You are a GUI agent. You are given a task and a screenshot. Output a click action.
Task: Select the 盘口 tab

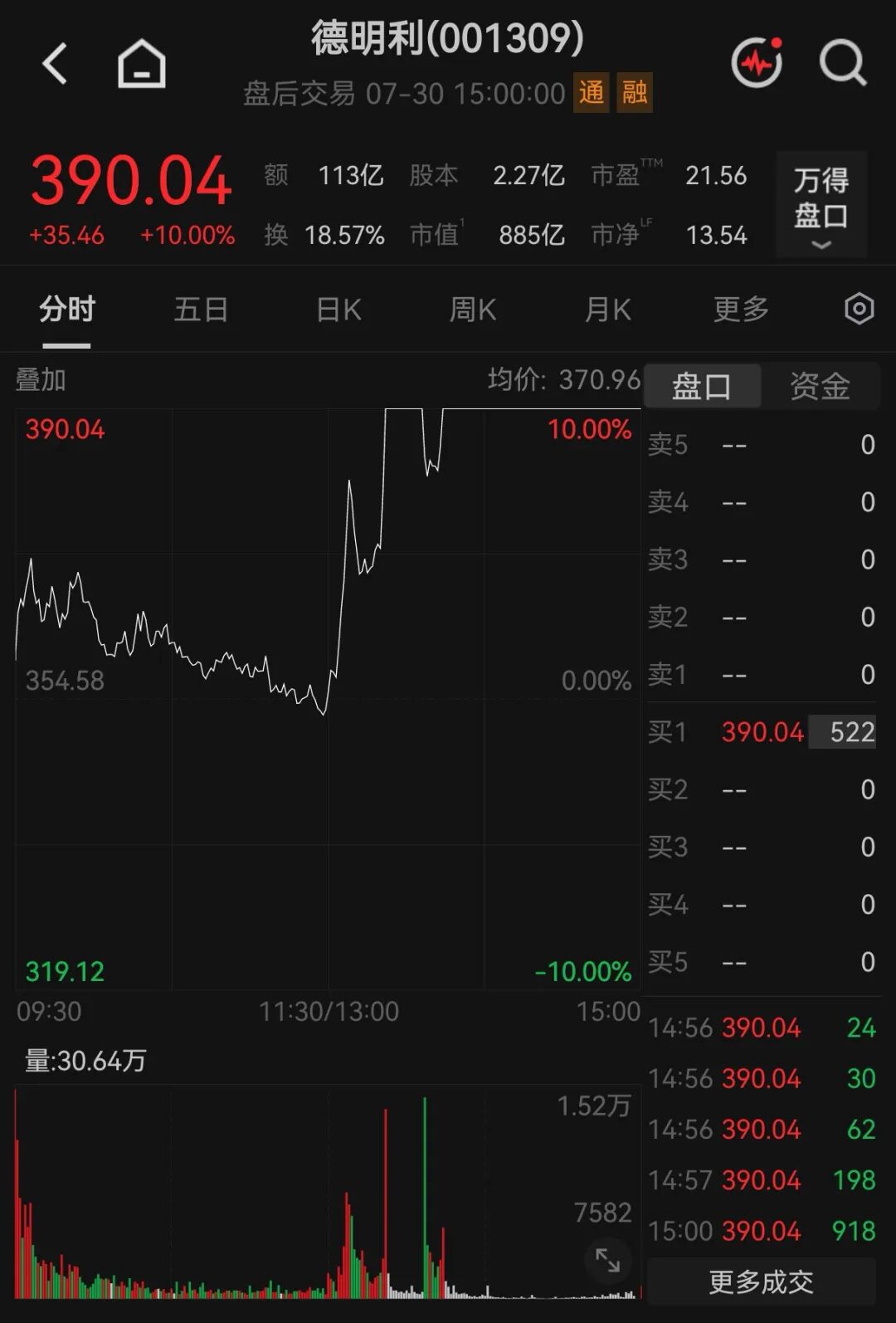[x=702, y=386]
